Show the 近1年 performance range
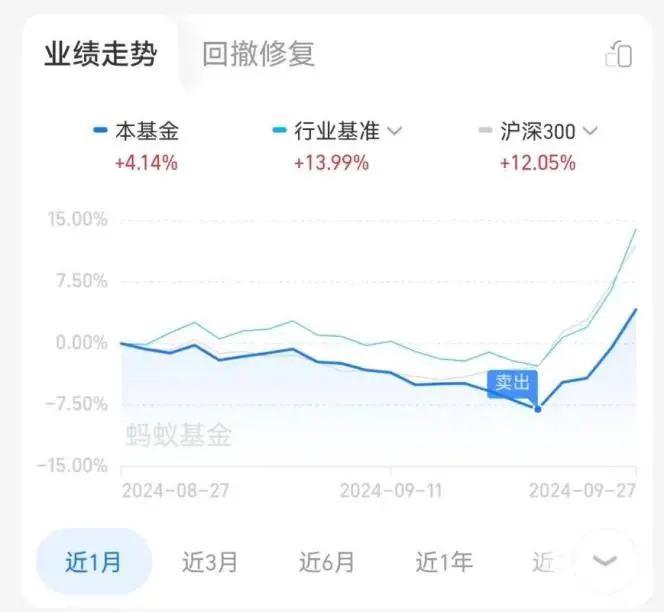The image size is (664, 612). 444,562
